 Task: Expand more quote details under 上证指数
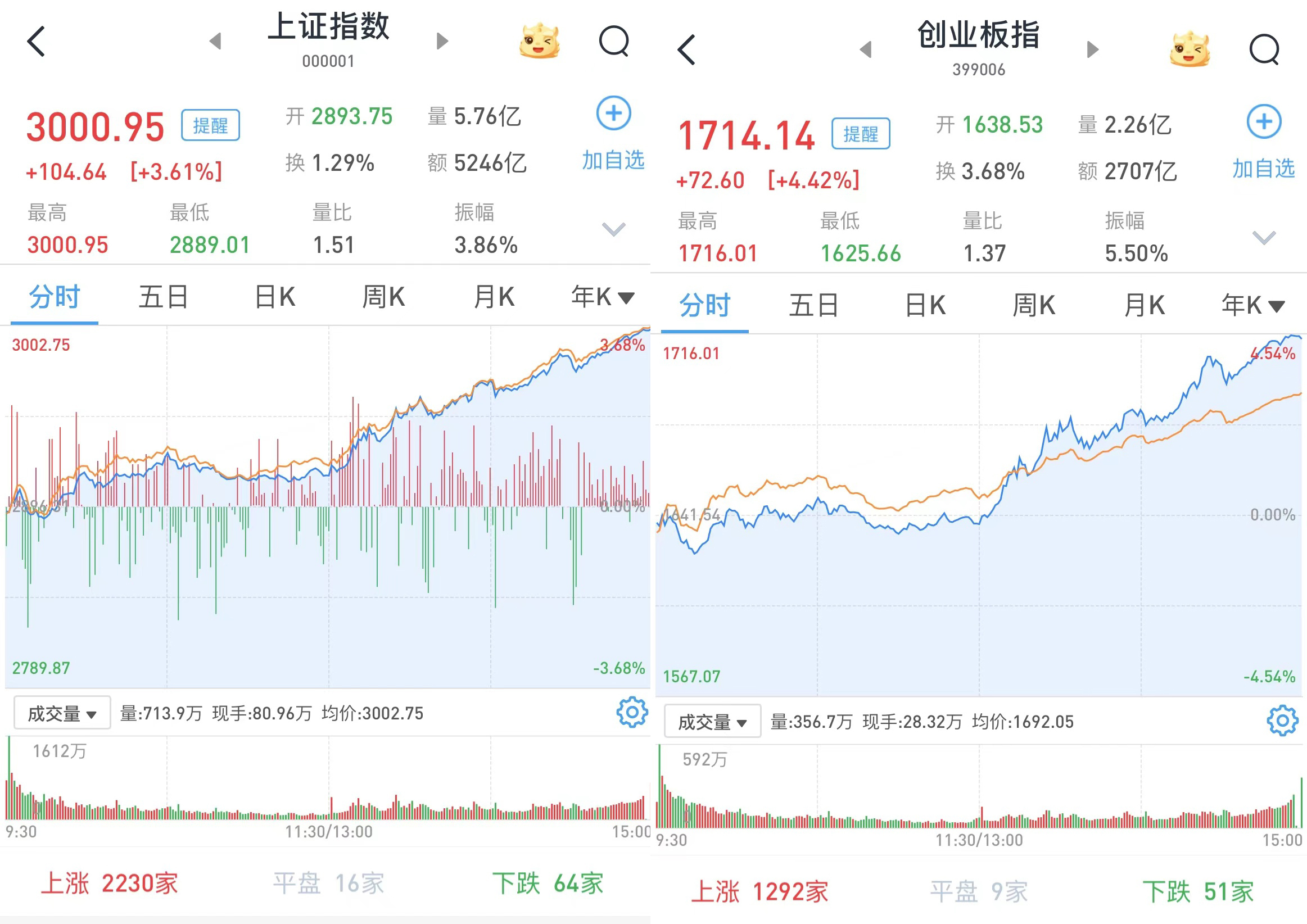point(614,229)
